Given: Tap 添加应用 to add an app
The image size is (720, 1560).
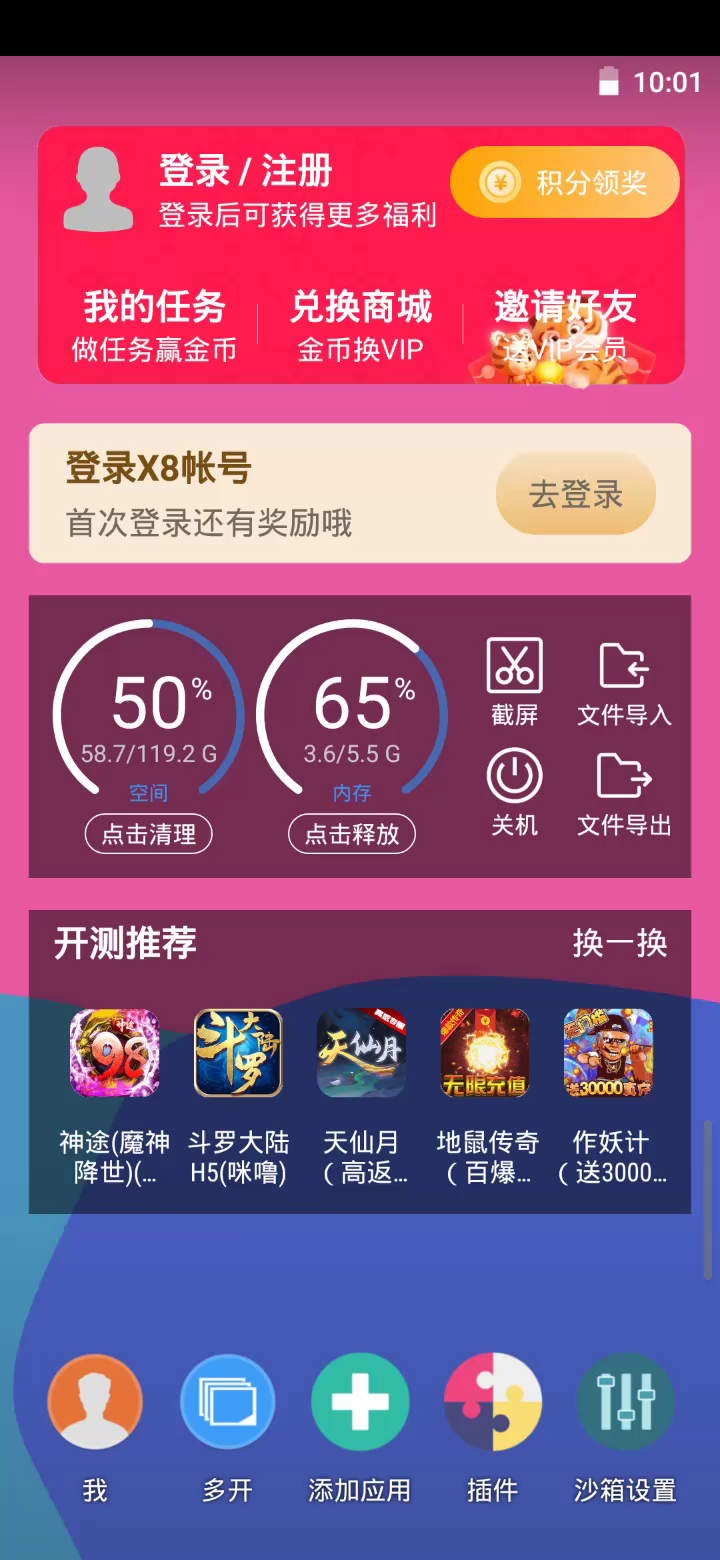Looking at the screenshot, I should point(360,1403).
